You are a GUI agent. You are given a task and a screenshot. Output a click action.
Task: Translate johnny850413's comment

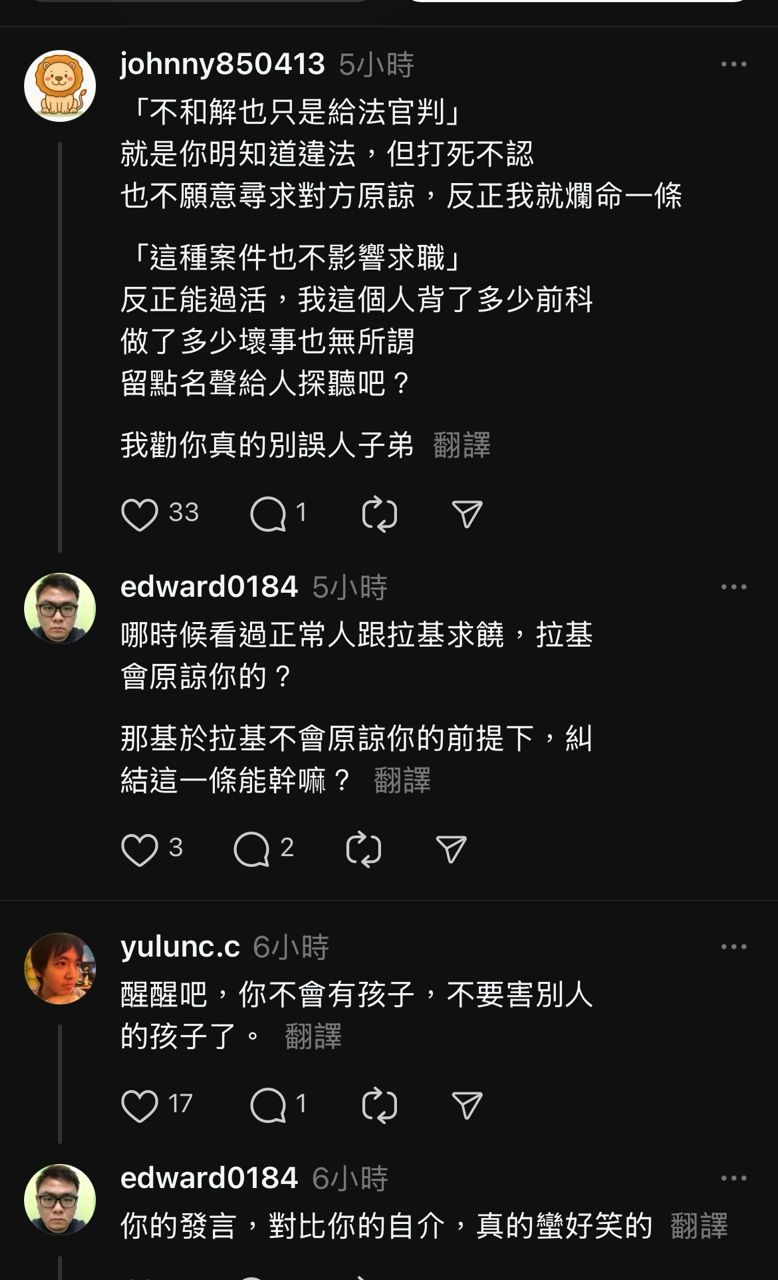pos(462,445)
